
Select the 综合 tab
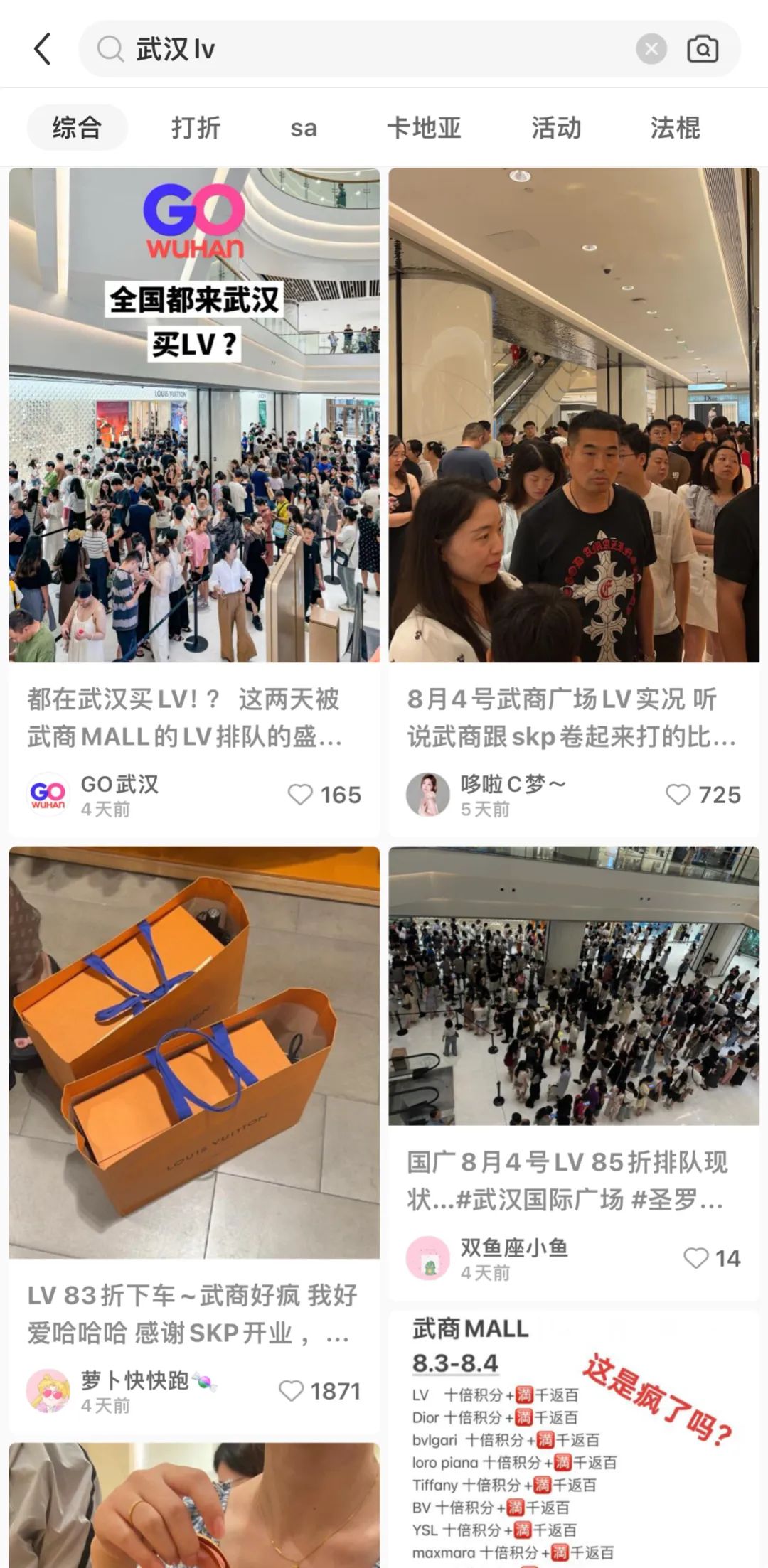pos(77,128)
